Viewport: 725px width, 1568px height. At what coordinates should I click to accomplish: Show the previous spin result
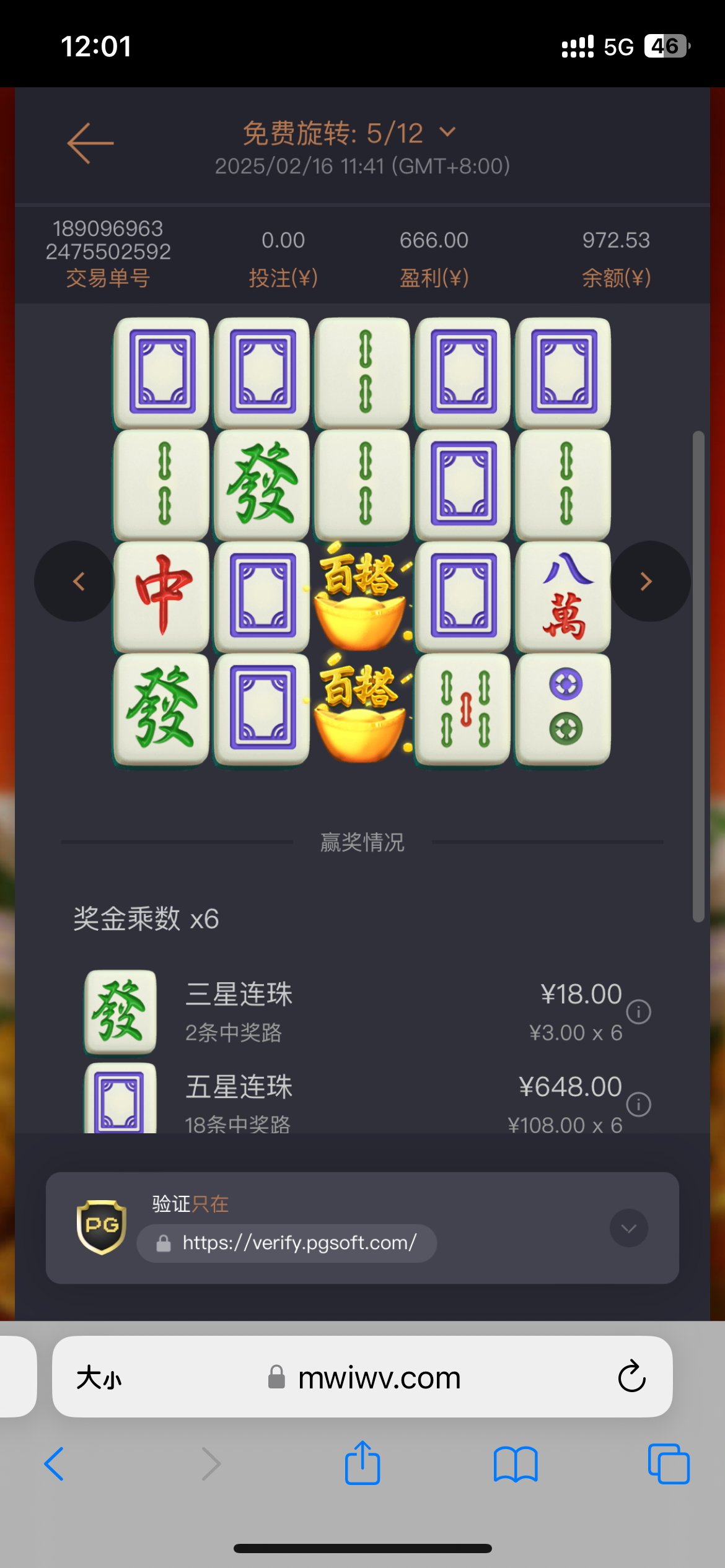[76, 581]
